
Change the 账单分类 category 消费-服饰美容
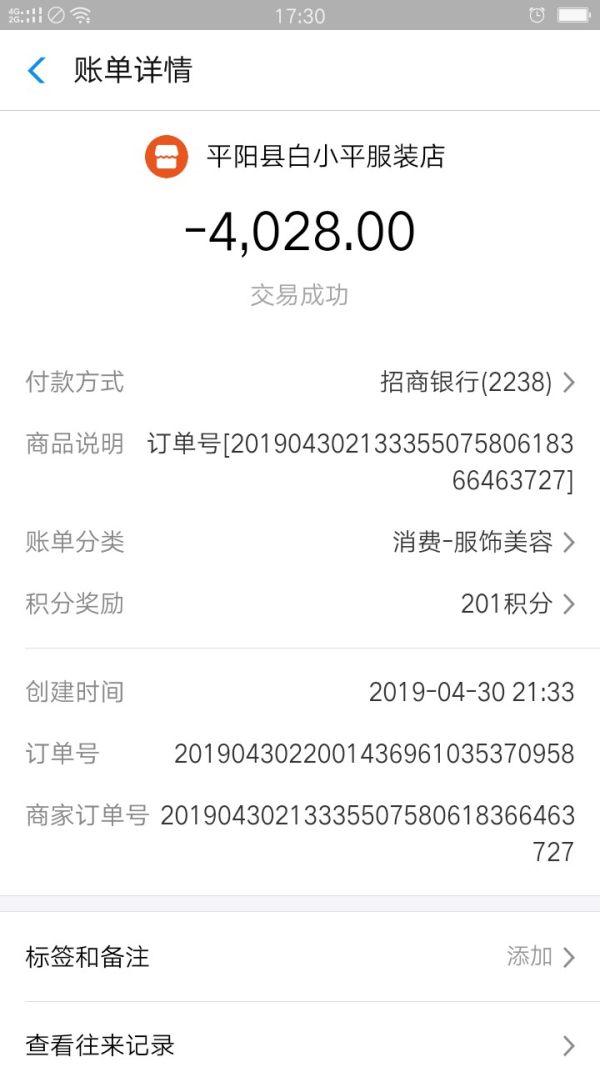click(300, 542)
